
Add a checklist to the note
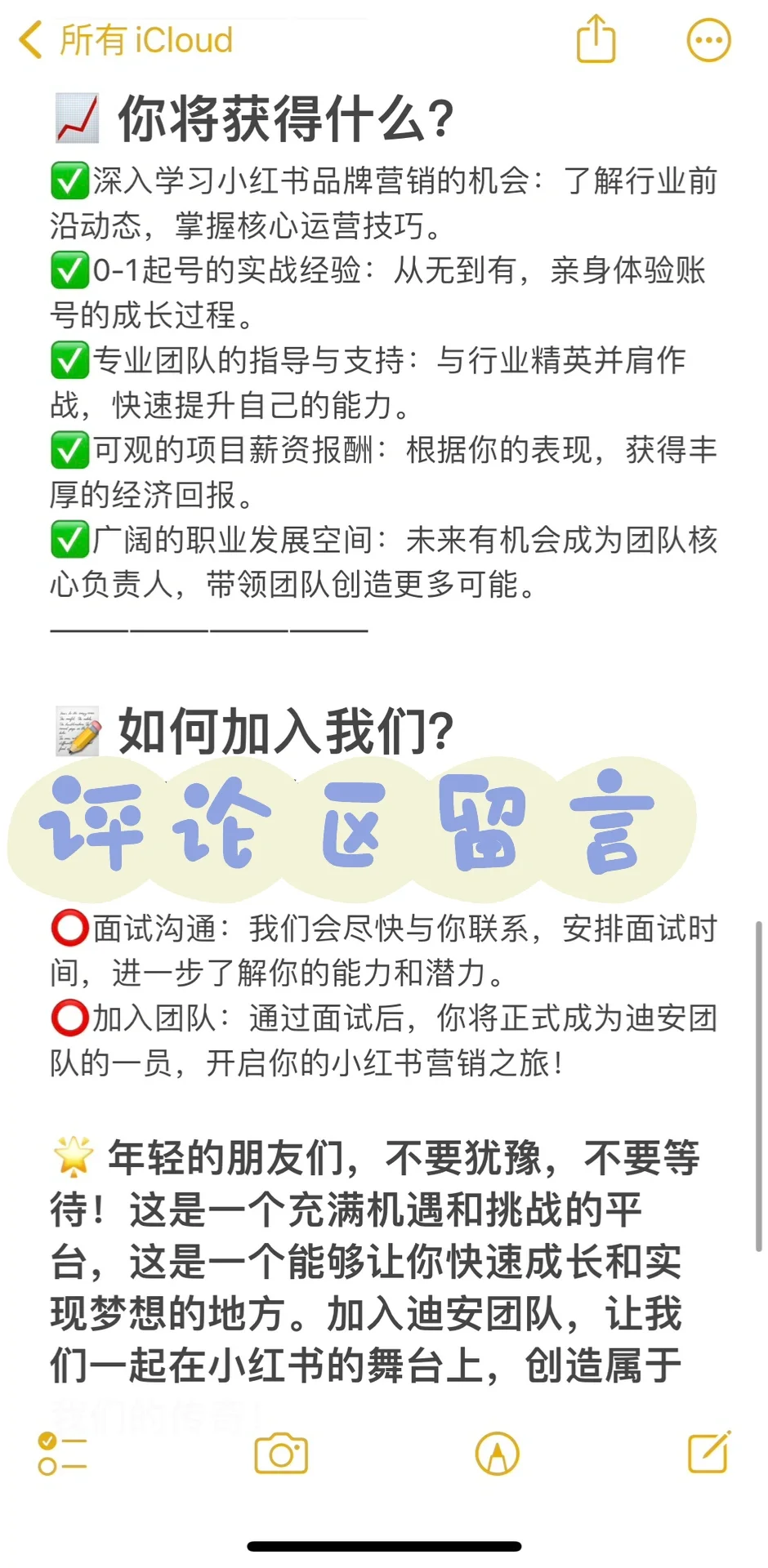click(62, 1454)
